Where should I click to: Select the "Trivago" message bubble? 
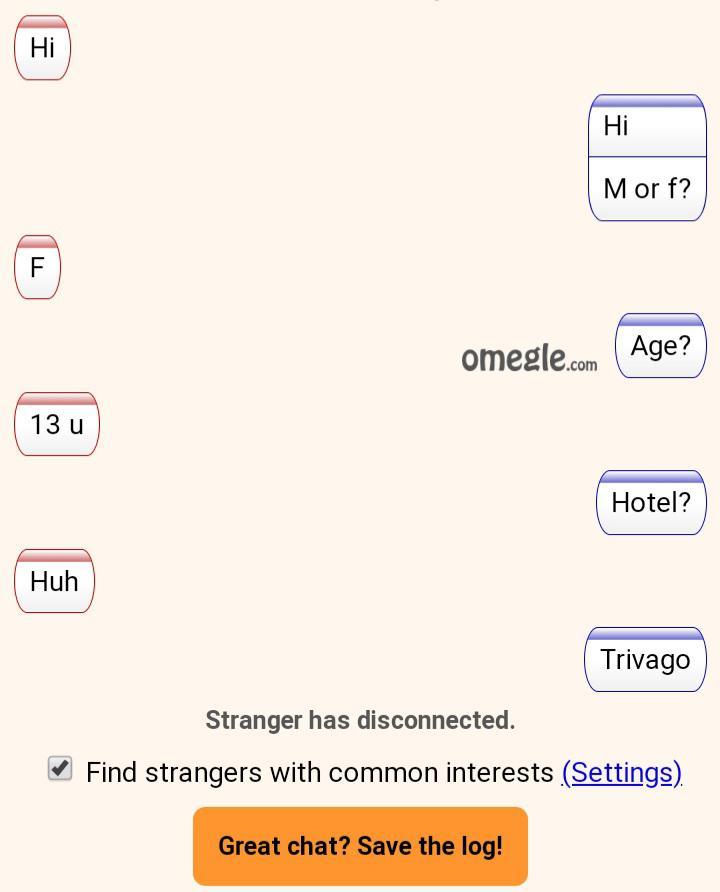point(644,659)
